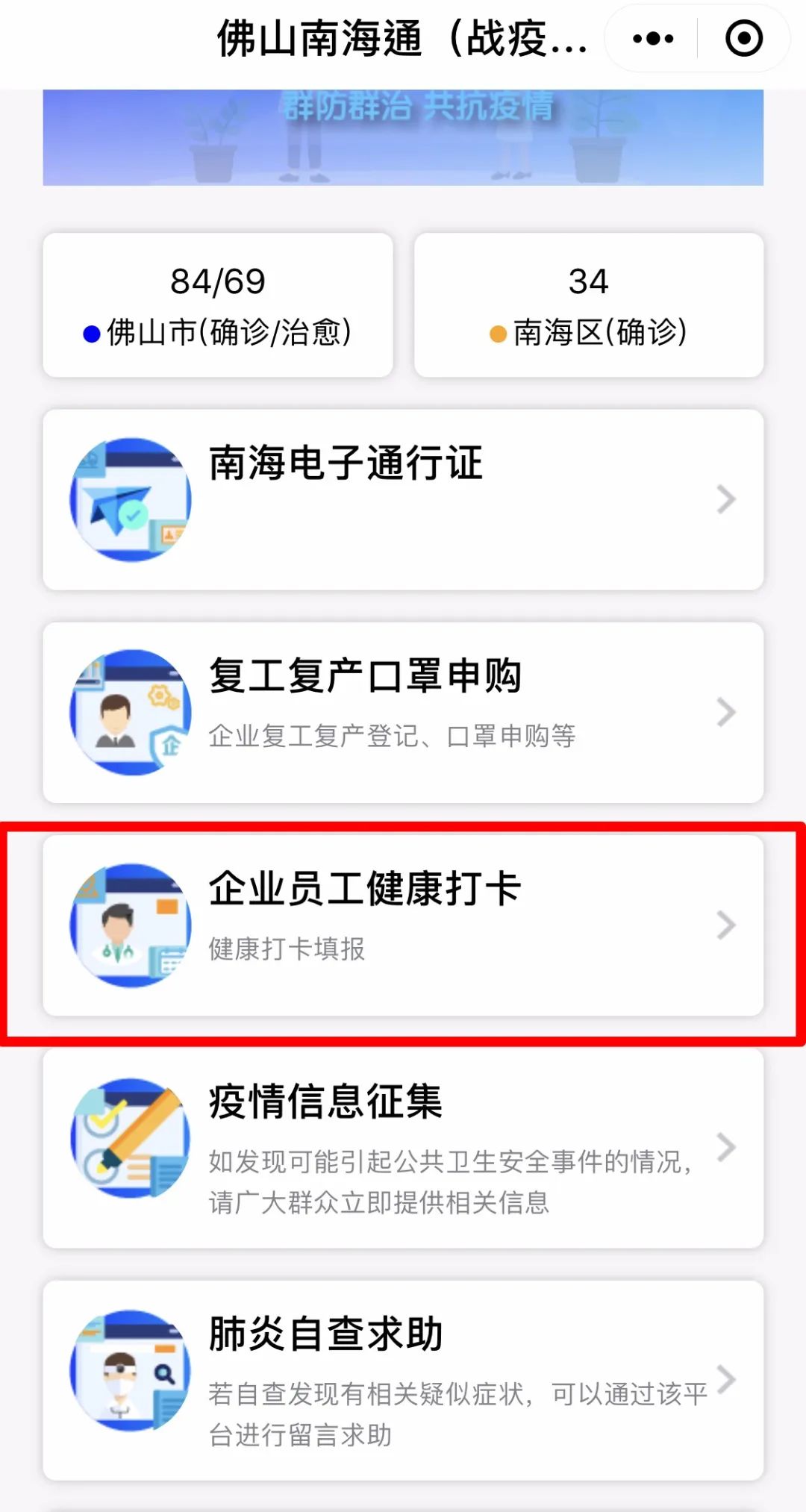
Task: Click the orange square in the health icon
Action: click(x=168, y=905)
